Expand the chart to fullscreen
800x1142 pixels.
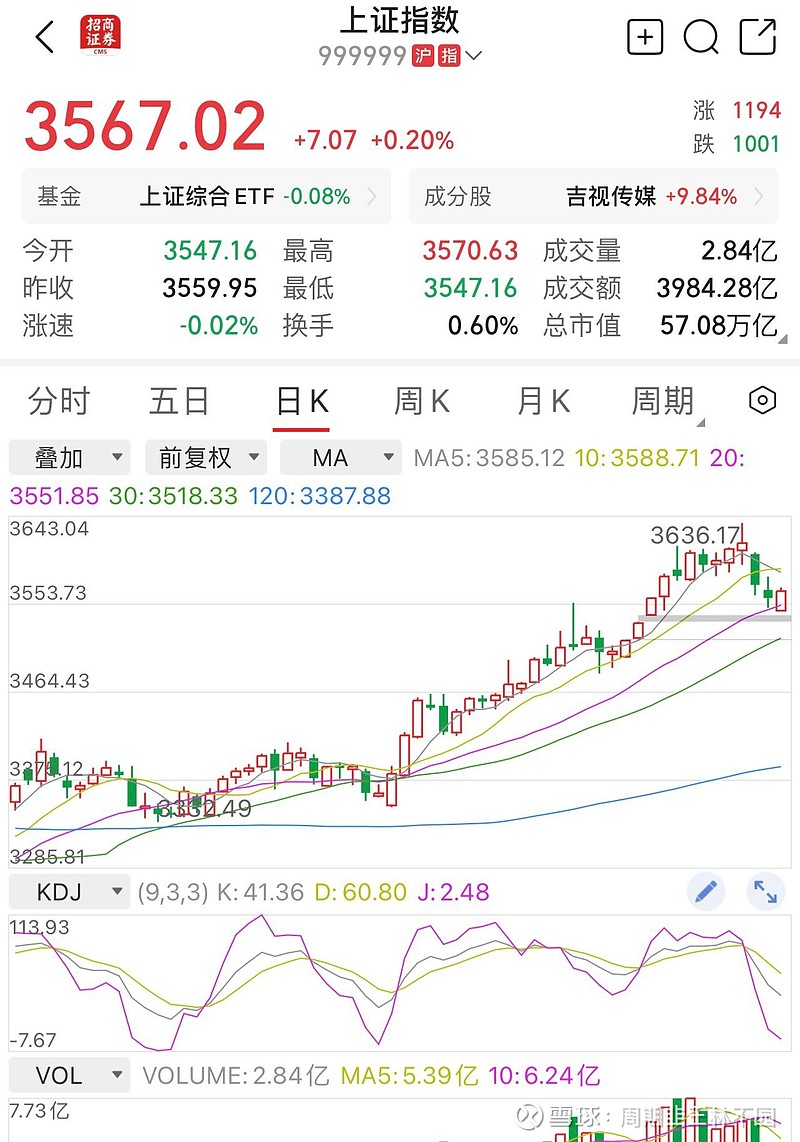(766, 890)
